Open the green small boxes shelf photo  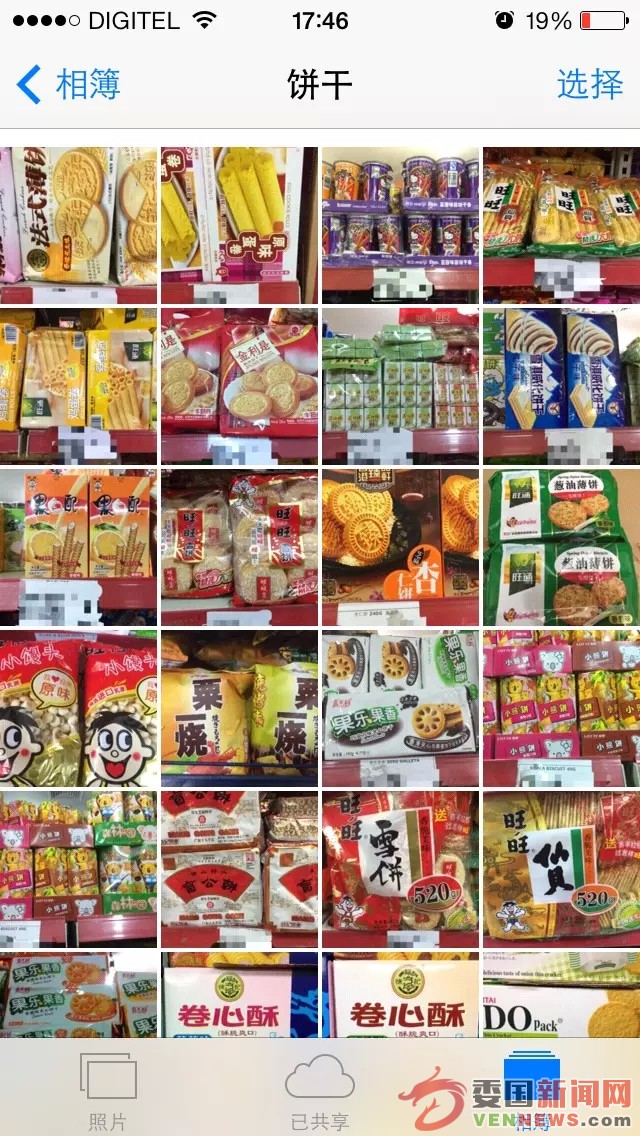coord(400,385)
